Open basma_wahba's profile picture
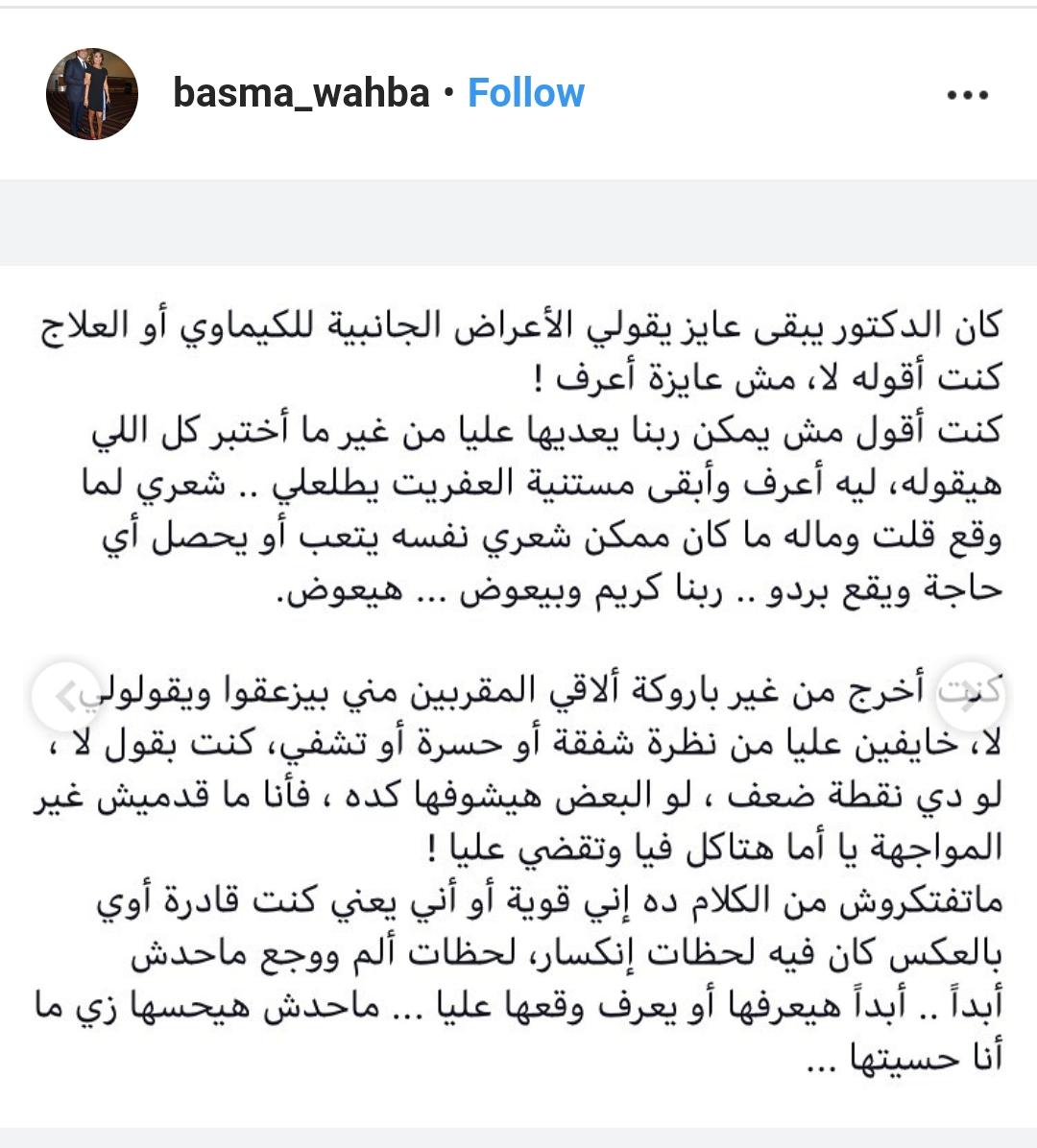This screenshot has width=1037, height=1148. [92, 94]
